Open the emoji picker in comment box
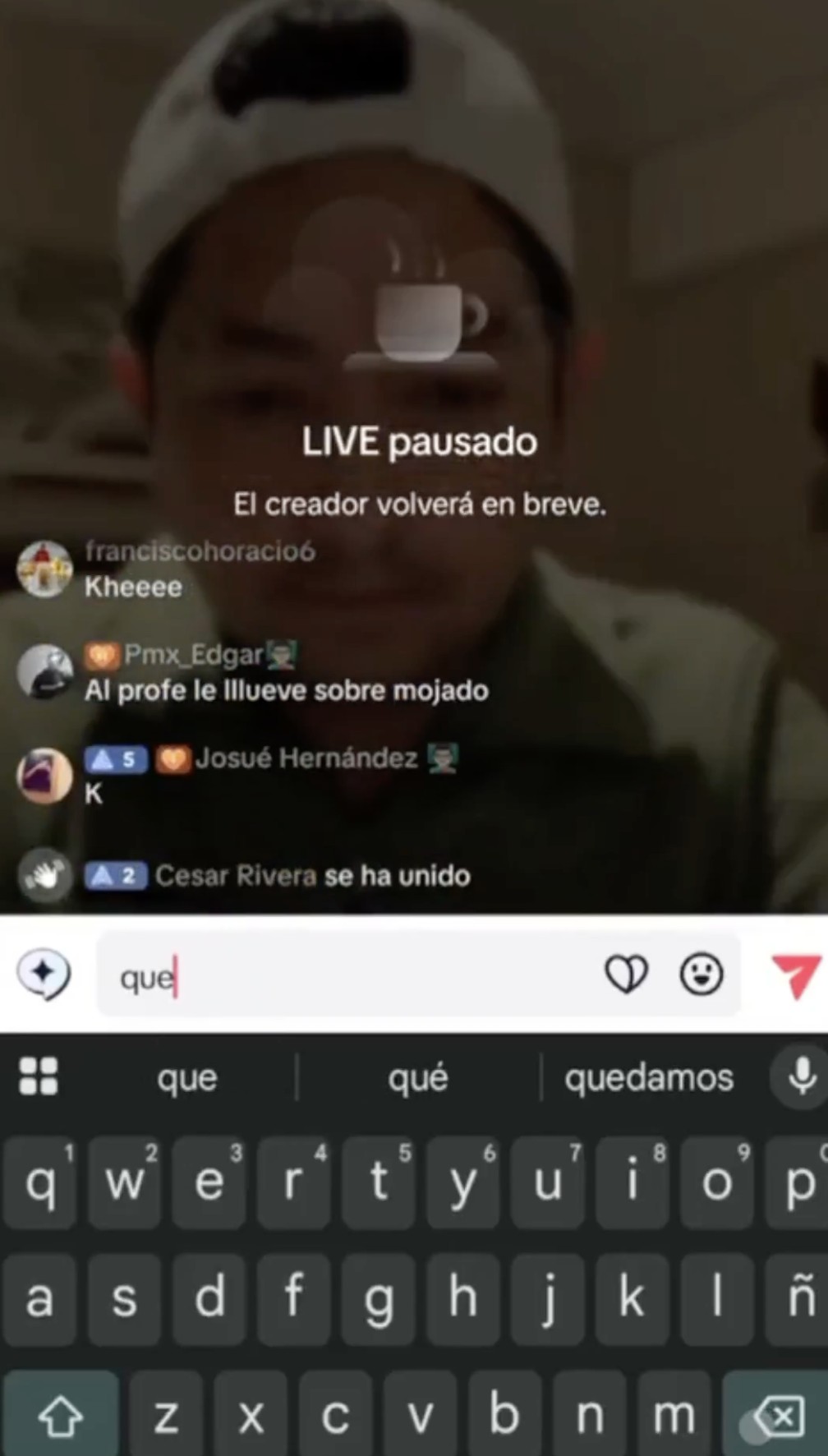828x1456 pixels. tap(701, 975)
